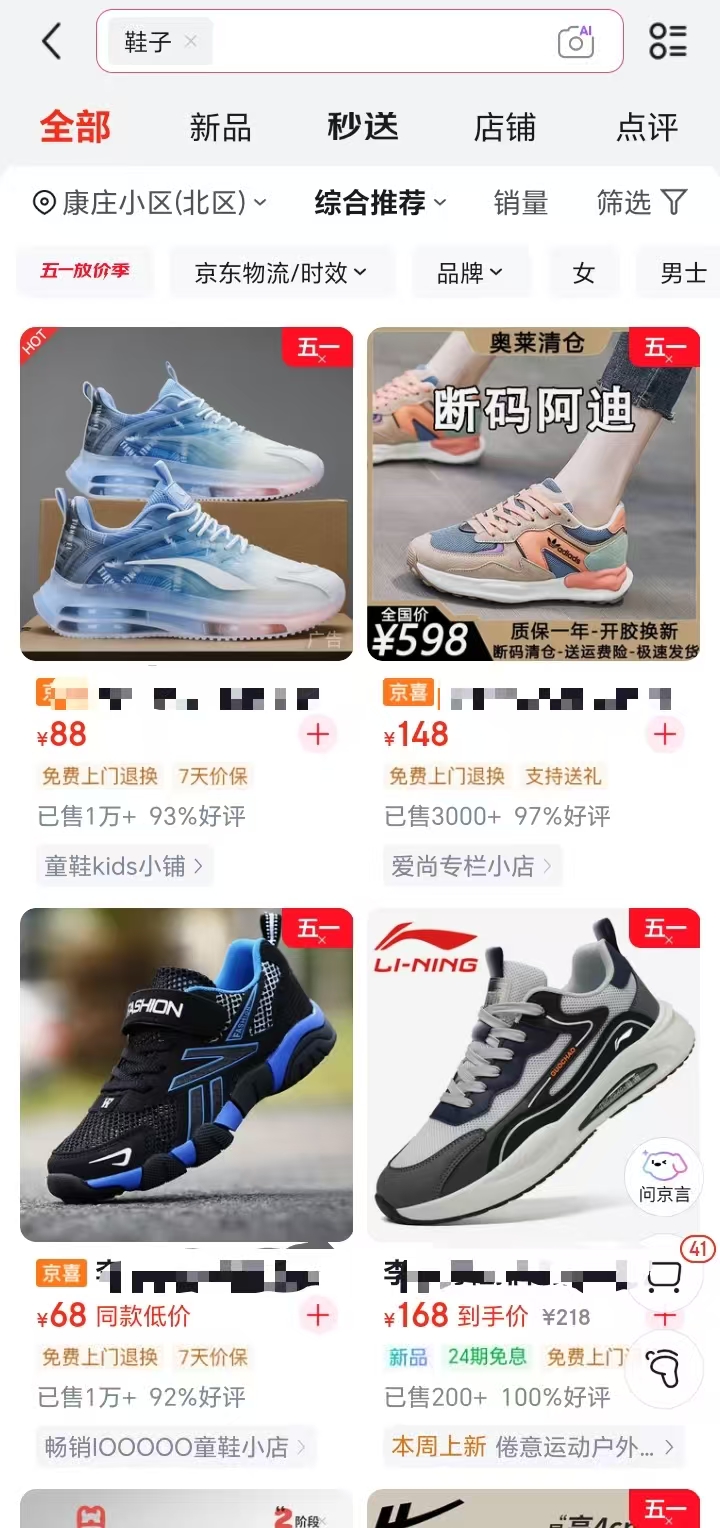Open the 店铺 tab
The width and height of the screenshot is (720, 1528).
coord(505,128)
